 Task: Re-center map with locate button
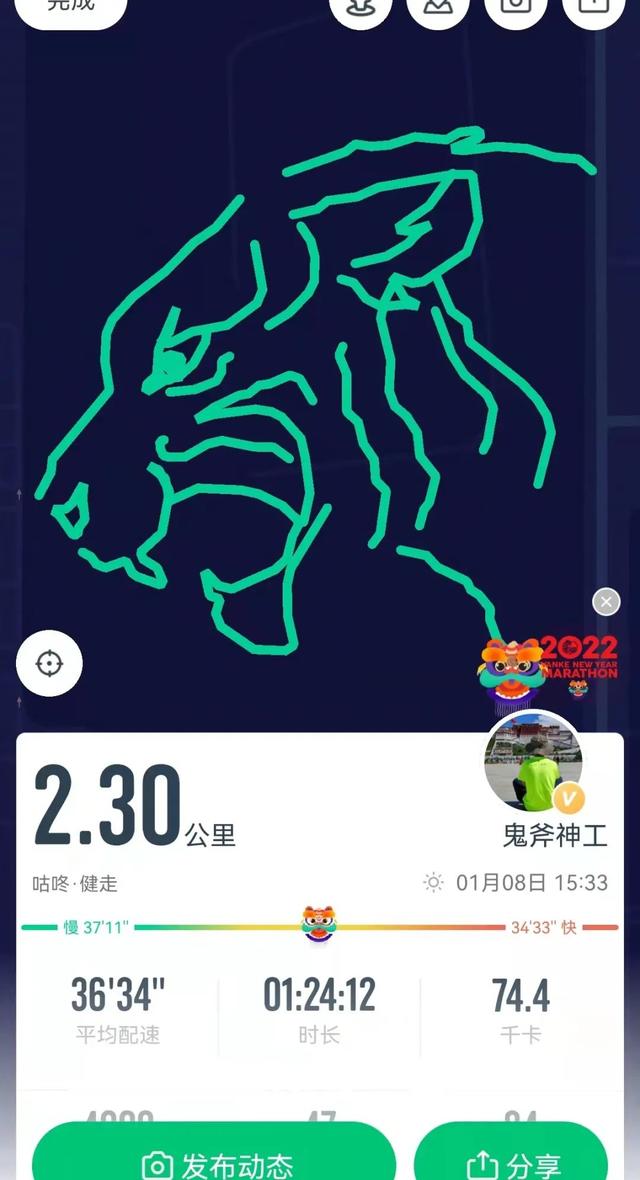pos(49,663)
